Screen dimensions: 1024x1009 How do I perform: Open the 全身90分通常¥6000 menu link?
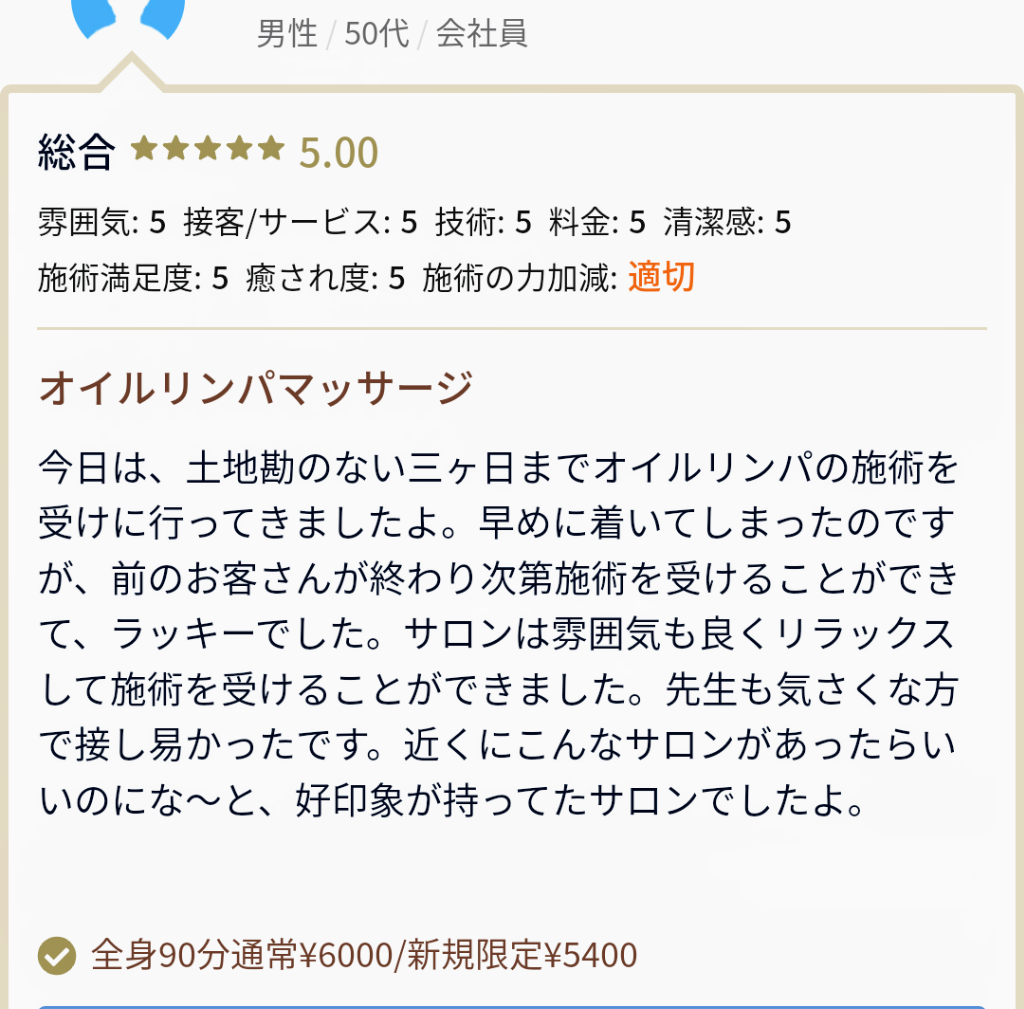[363, 955]
